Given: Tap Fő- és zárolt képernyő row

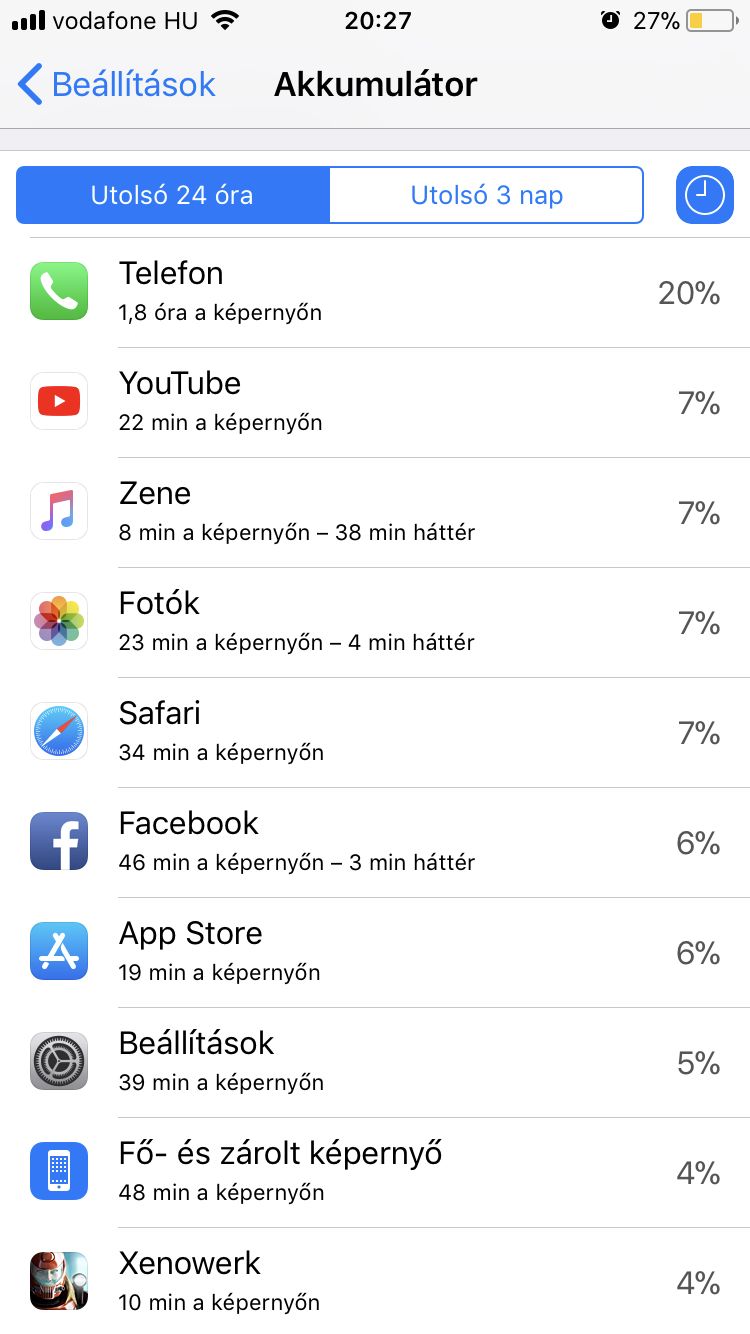Looking at the screenshot, I should pyautogui.click(x=375, y=1173).
